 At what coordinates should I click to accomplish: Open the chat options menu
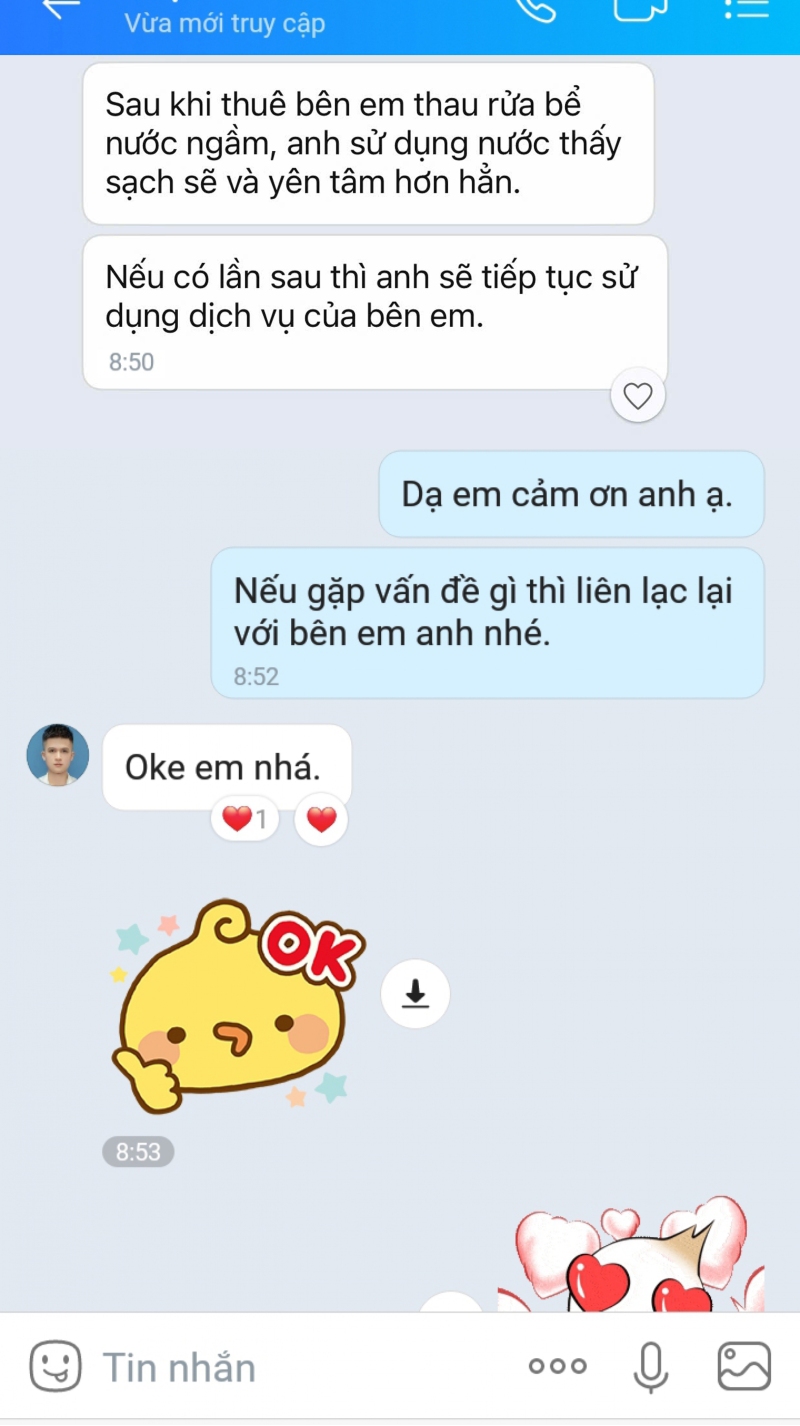[744, 8]
